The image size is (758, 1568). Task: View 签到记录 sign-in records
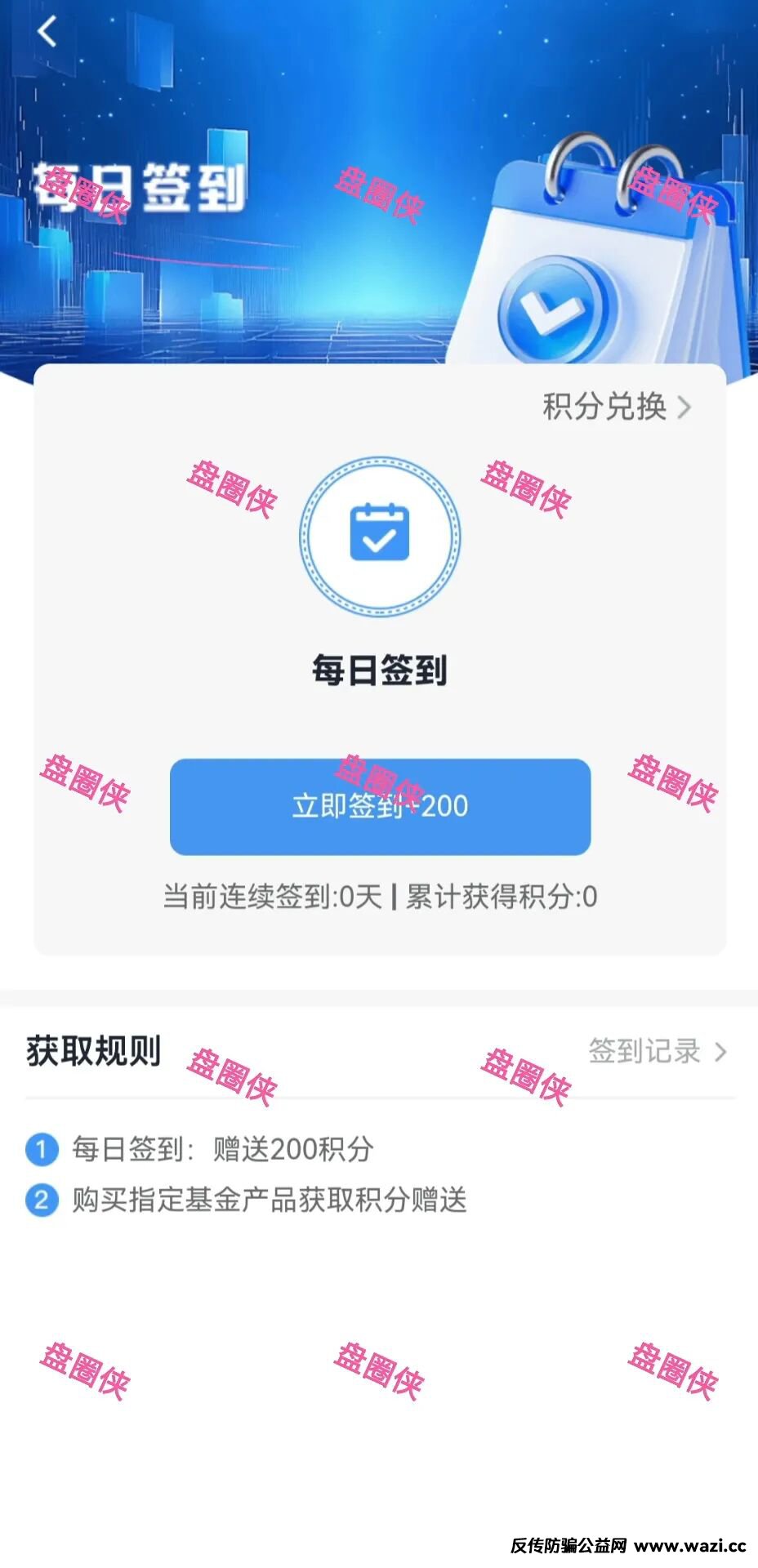(x=657, y=1052)
